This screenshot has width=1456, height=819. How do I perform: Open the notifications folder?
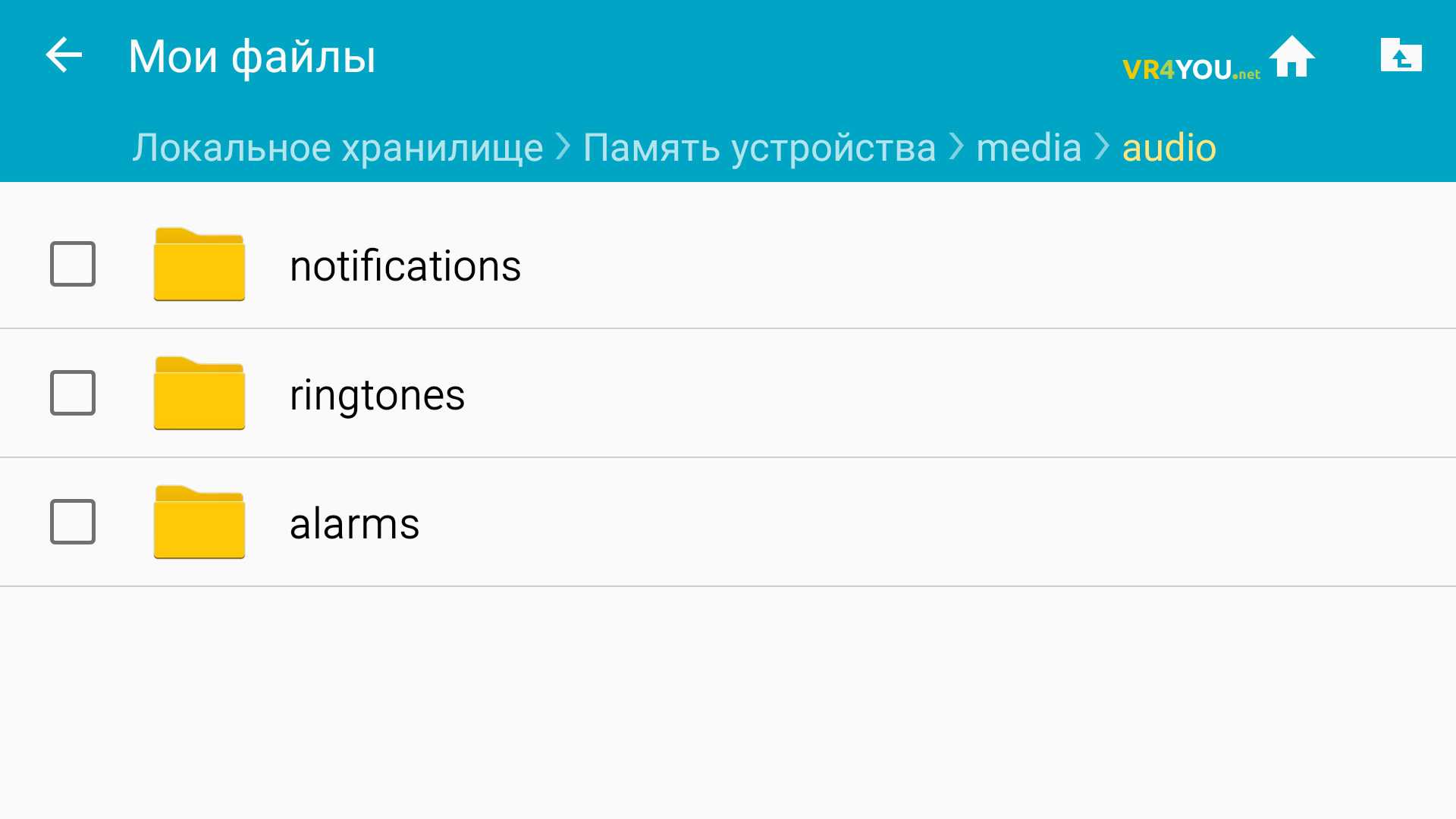pyautogui.click(x=405, y=265)
